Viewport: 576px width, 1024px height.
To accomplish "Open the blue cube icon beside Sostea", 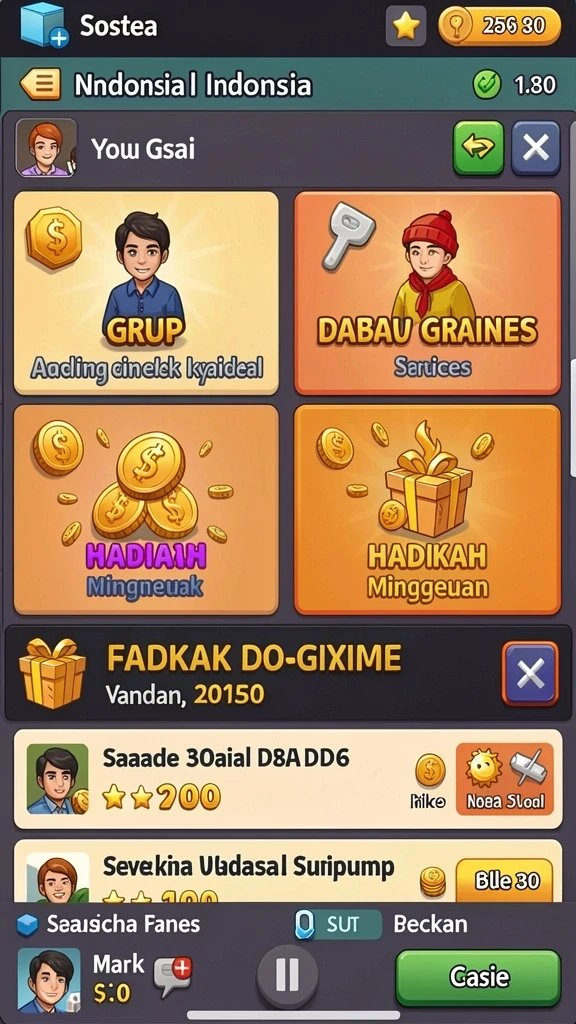I will [44, 25].
